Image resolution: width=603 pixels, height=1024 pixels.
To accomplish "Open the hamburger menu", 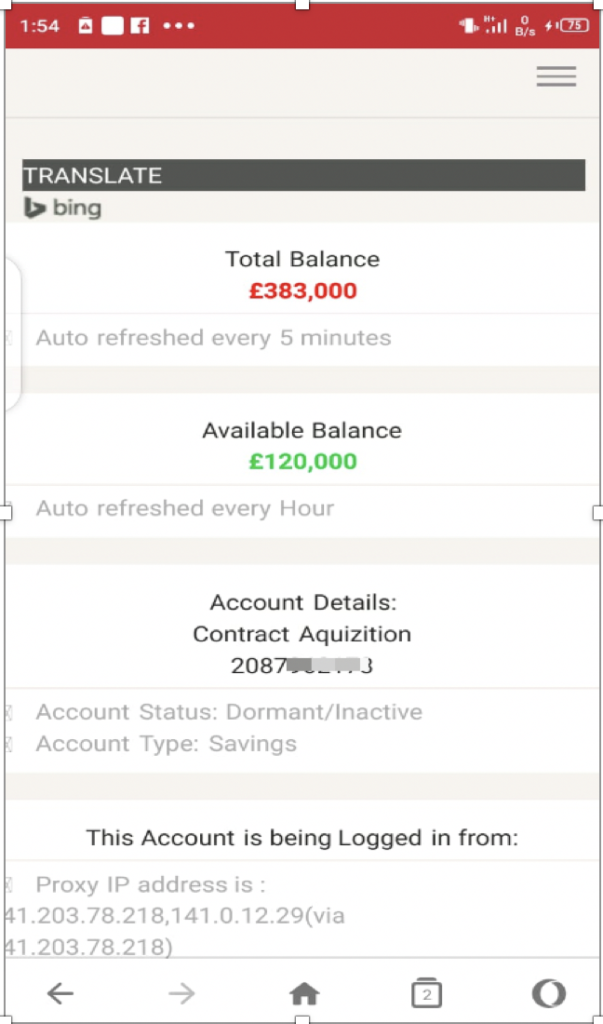I will click(x=556, y=76).
